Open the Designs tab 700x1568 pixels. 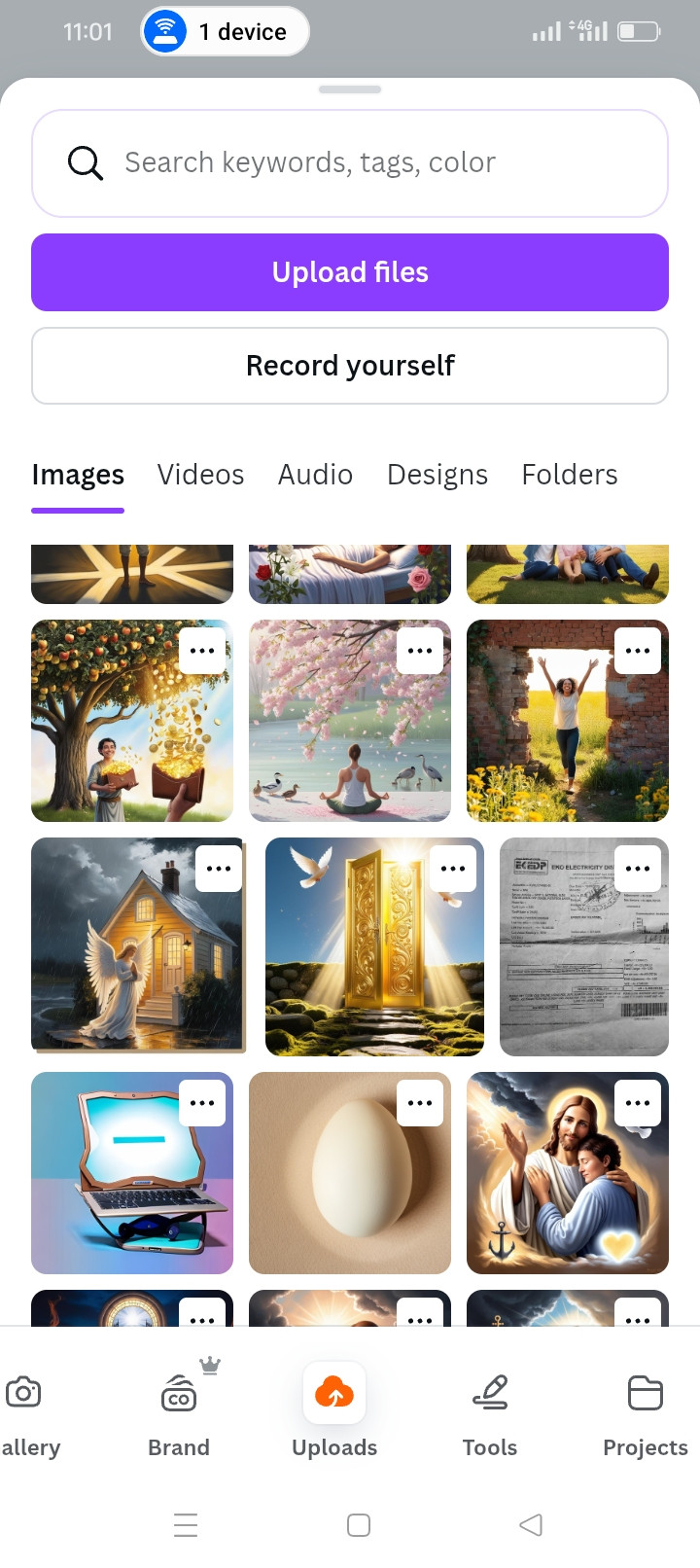[x=437, y=475]
